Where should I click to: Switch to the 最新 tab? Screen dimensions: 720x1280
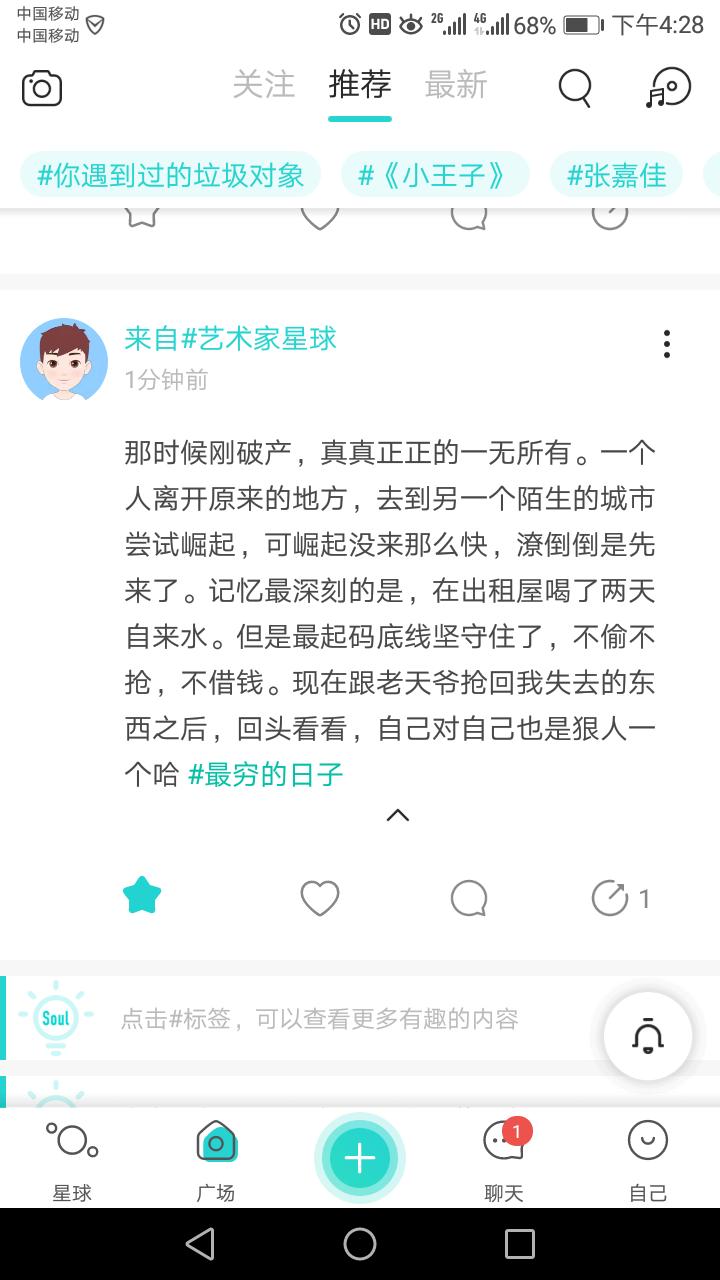pos(456,85)
